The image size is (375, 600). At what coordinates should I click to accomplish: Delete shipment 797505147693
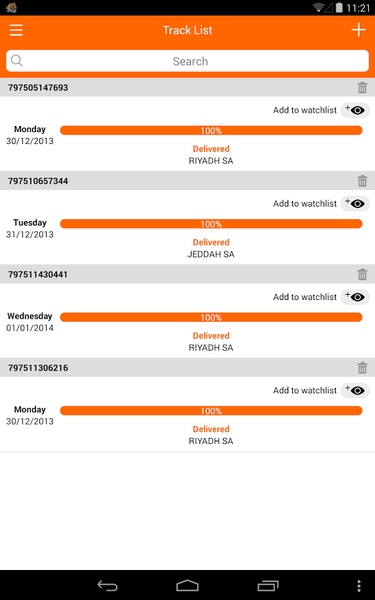point(362,88)
